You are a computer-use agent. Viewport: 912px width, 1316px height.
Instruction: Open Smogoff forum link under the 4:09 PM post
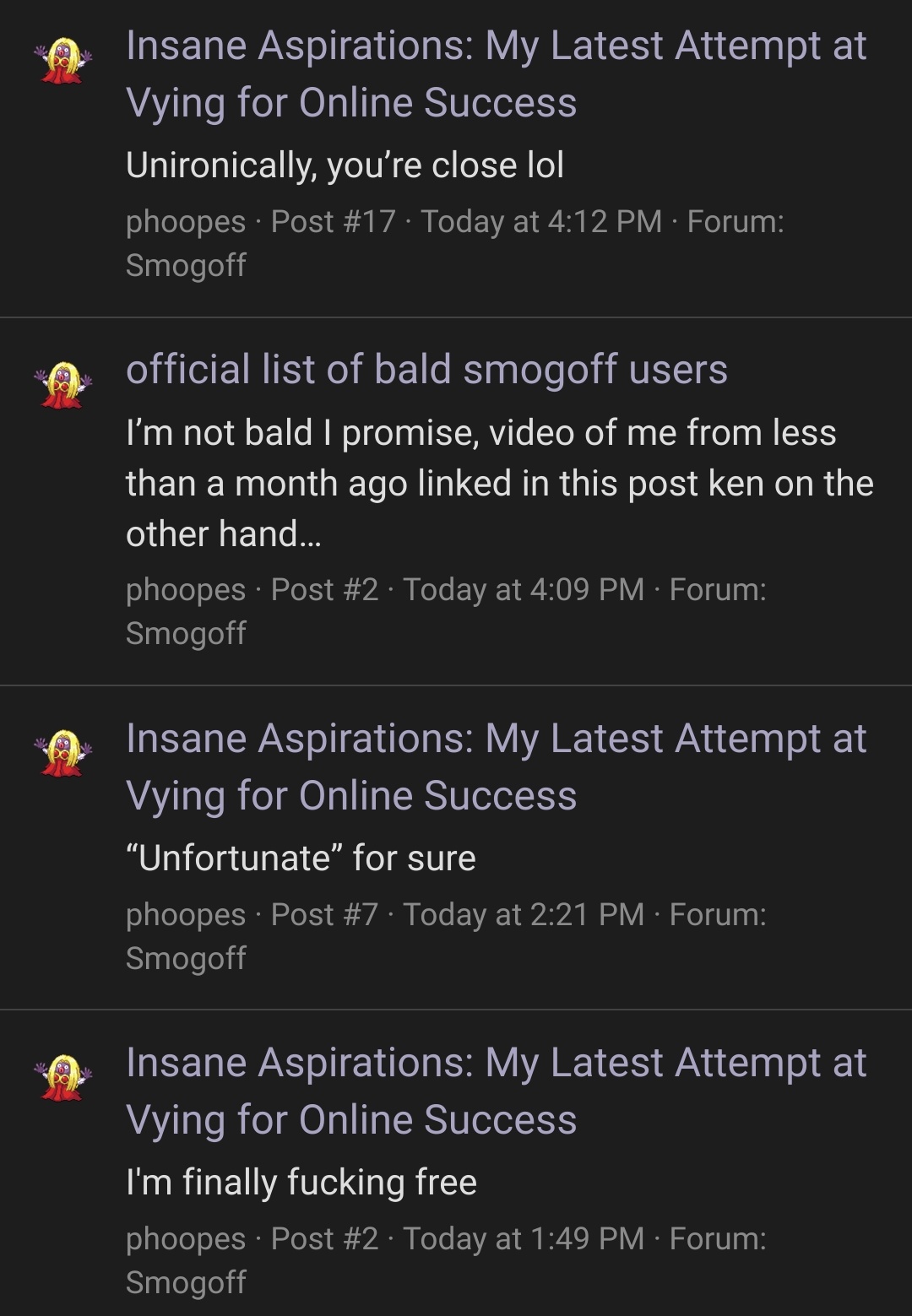(x=186, y=633)
